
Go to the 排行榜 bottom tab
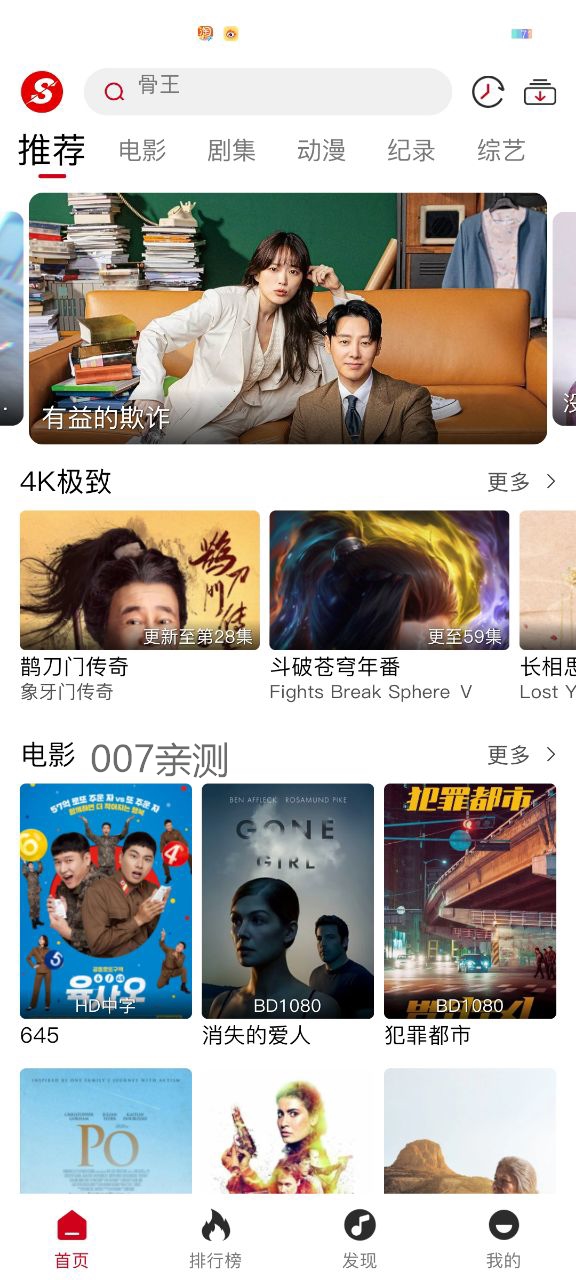point(216,1239)
